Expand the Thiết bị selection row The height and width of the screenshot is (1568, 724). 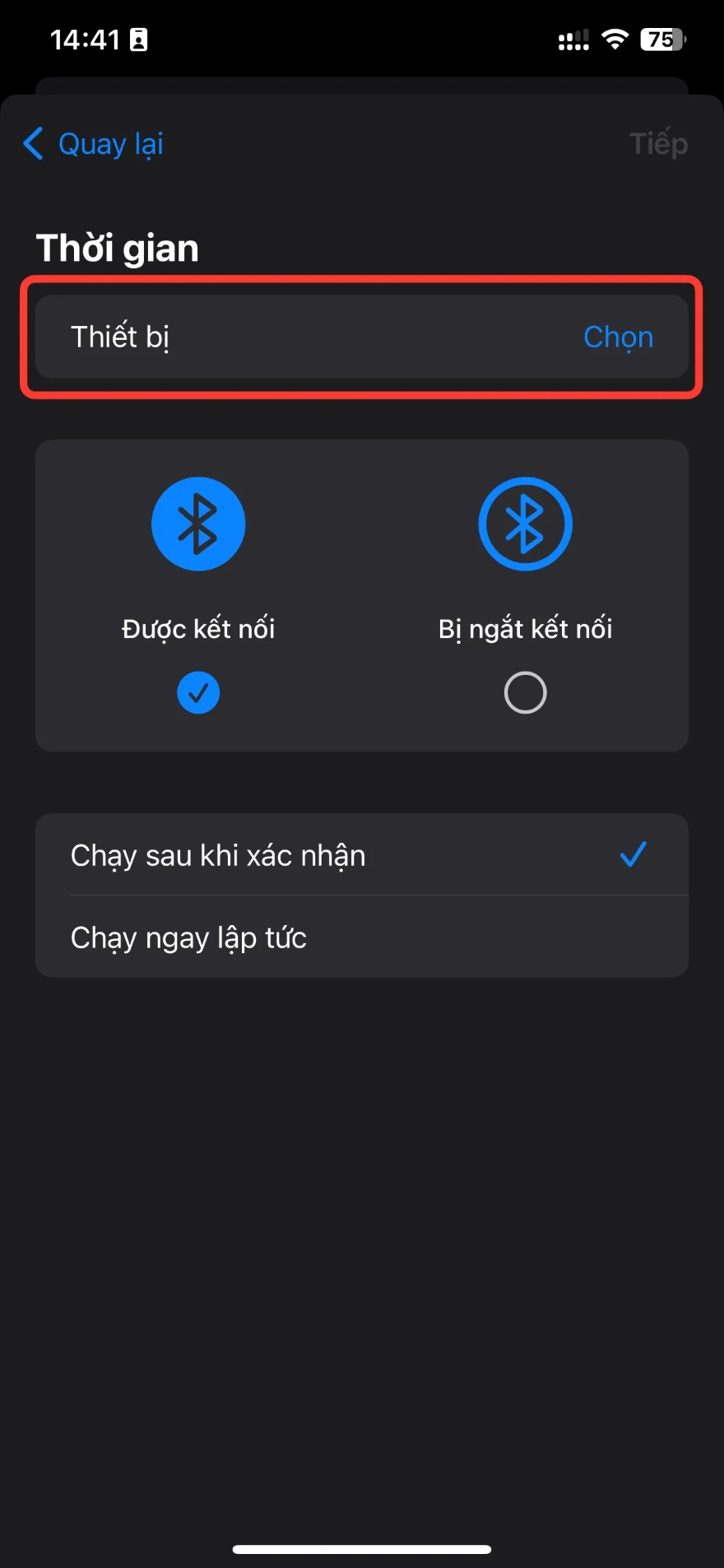tap(362, 337)
